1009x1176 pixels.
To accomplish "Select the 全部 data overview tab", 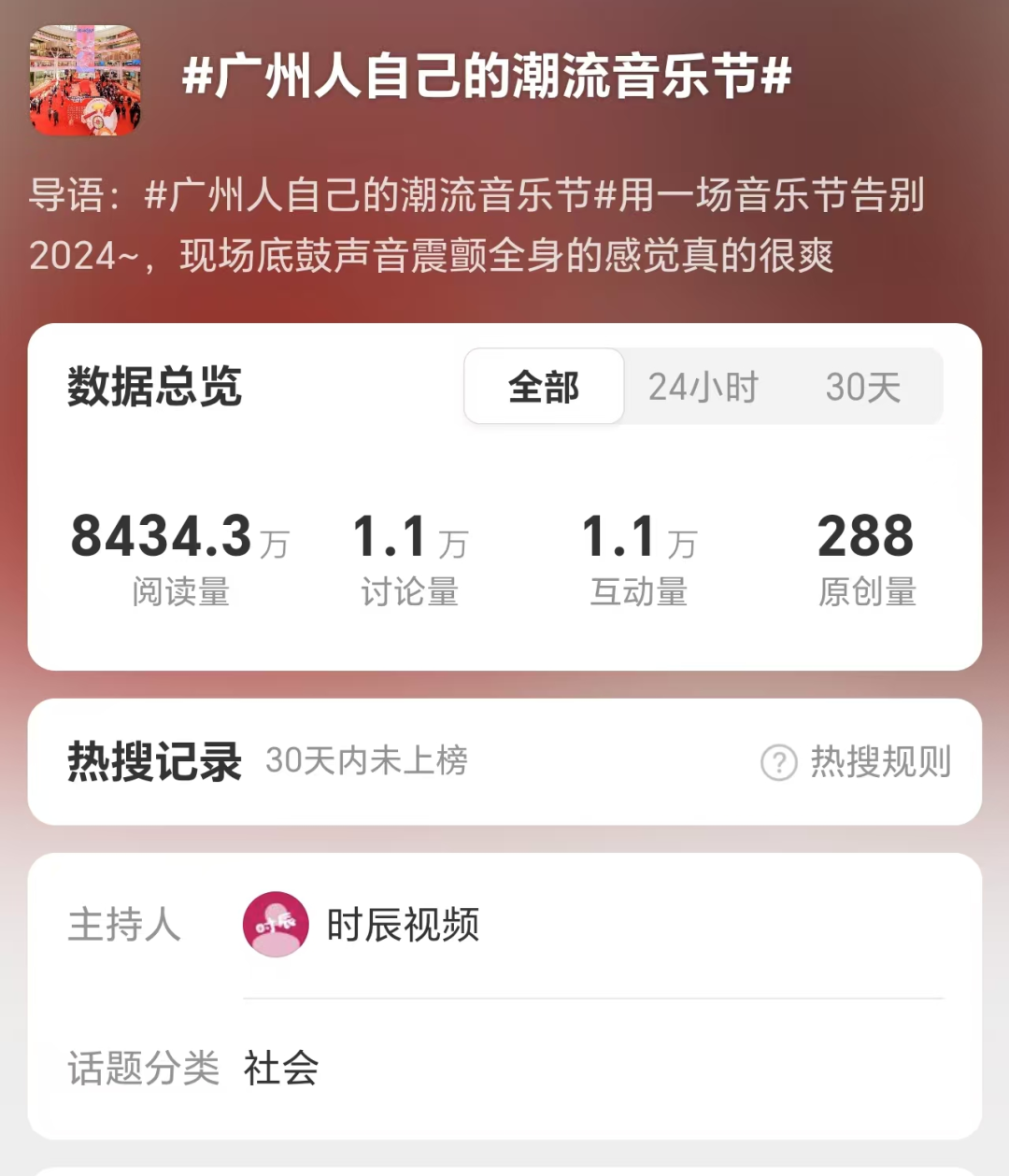I will coord(544,387).
